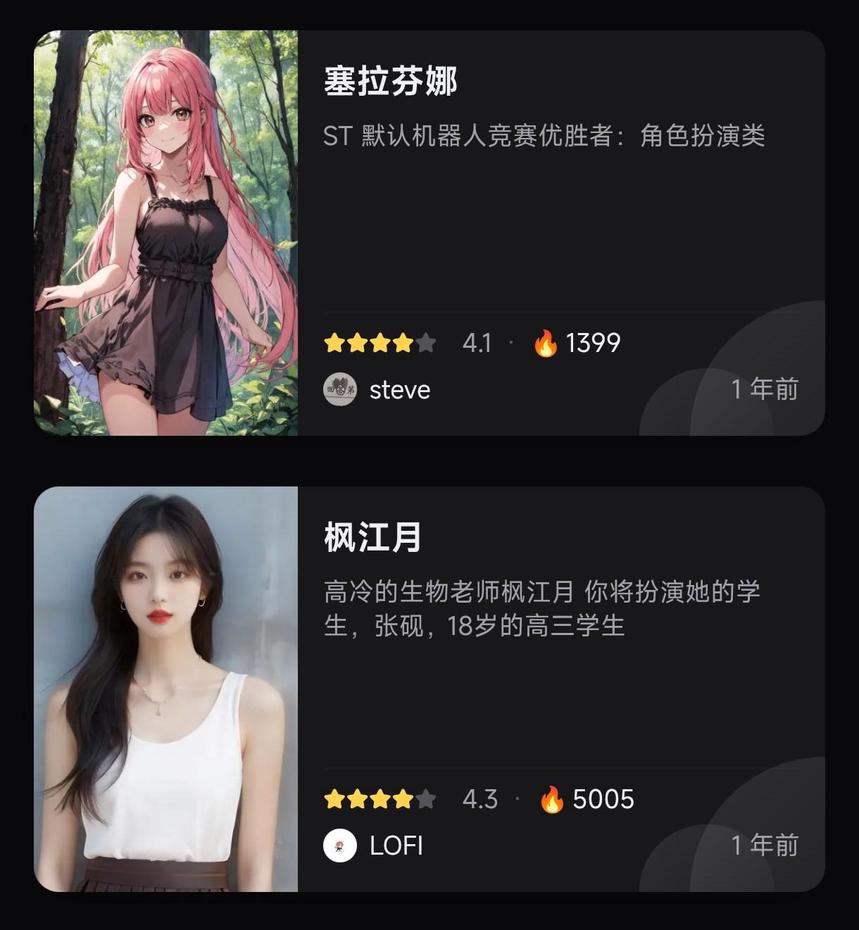Click LOFI's creator avatar icon

340,845
